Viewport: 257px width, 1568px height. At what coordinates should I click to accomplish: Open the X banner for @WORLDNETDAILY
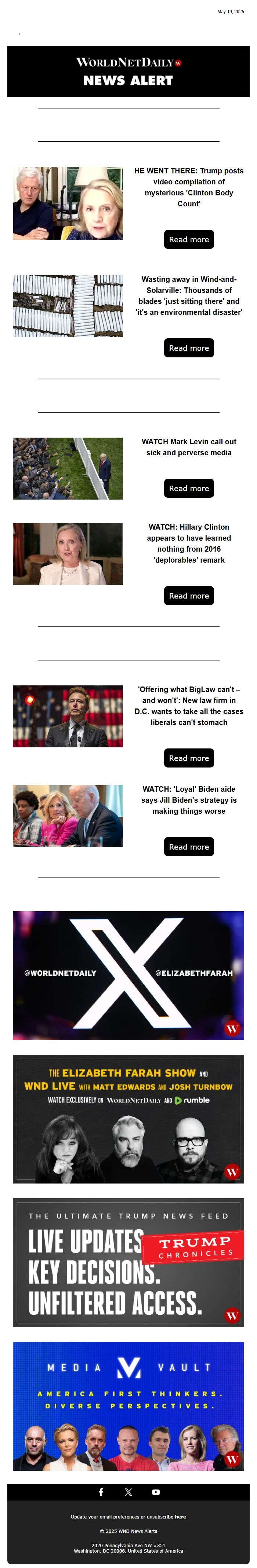tap(128, 975)
